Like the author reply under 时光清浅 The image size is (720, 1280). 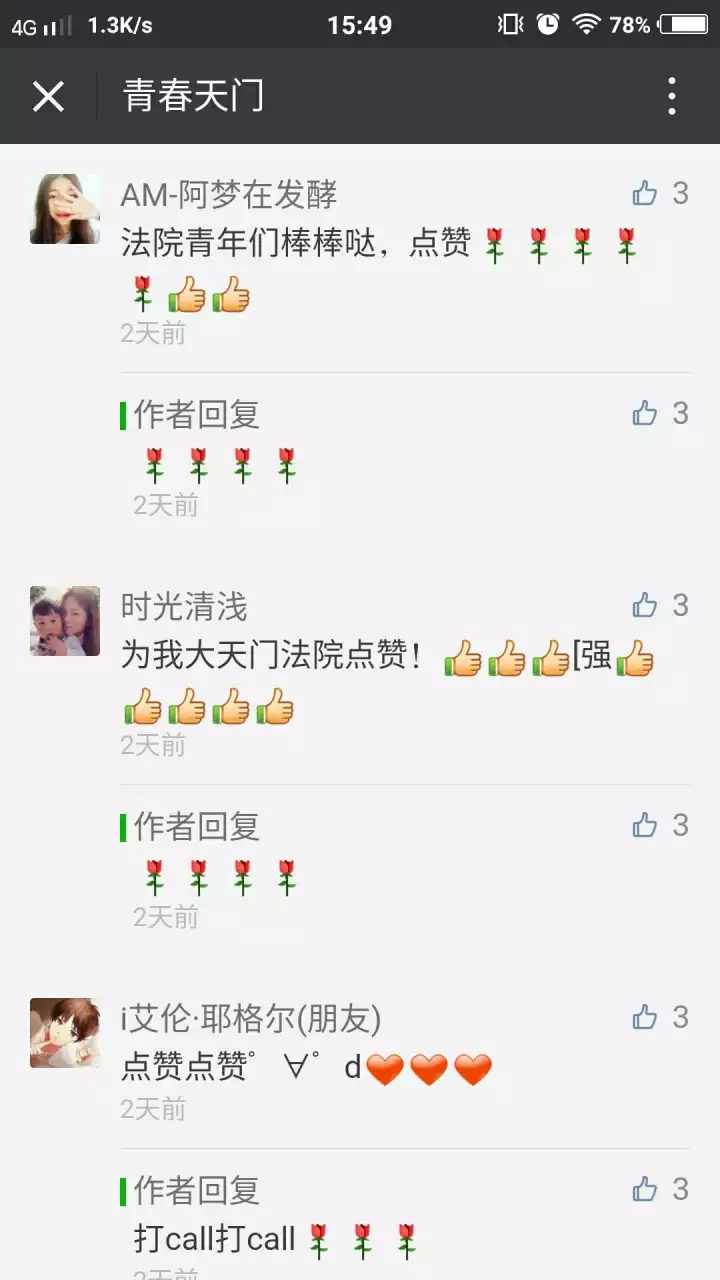646,825
